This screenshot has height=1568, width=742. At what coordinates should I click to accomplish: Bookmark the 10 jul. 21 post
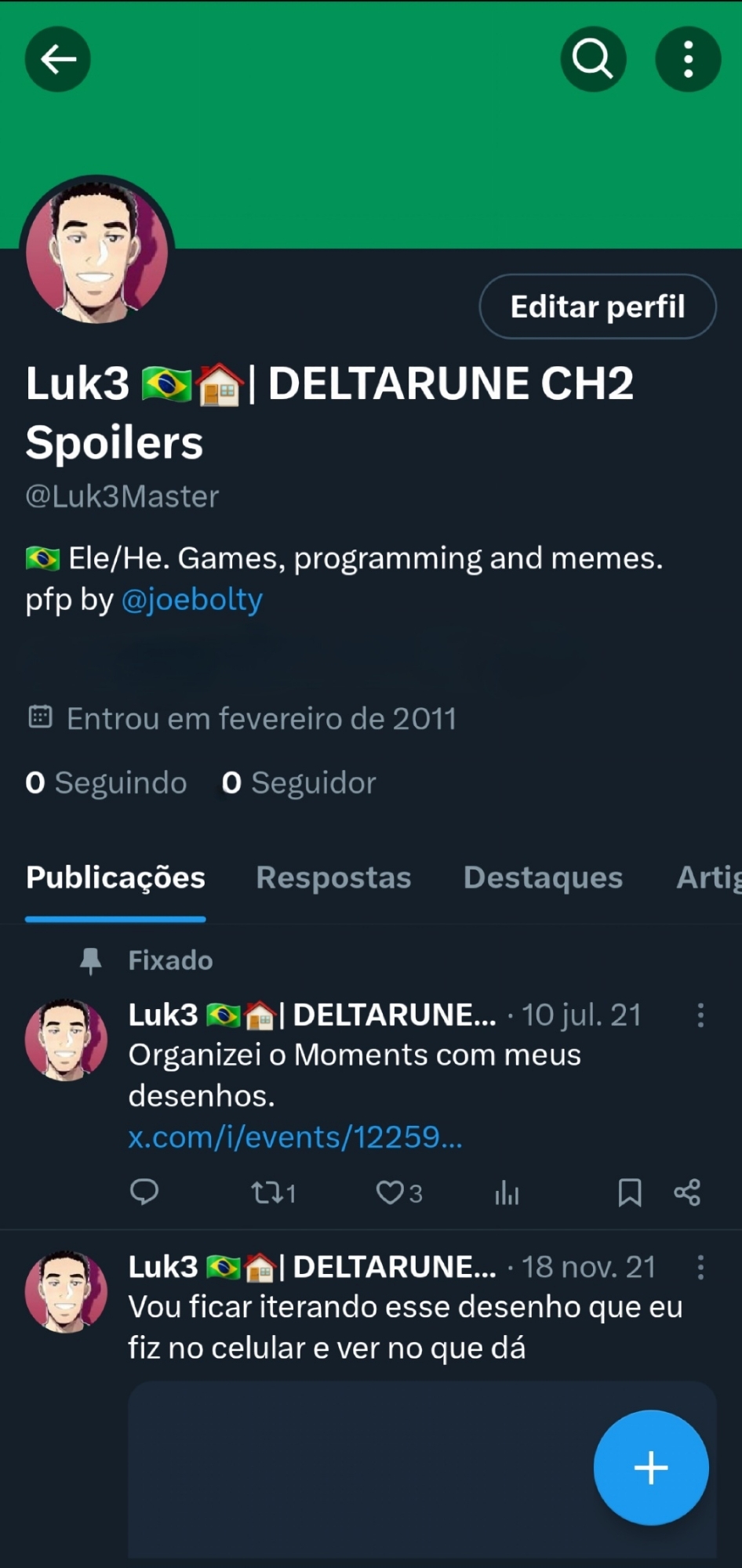[630, 1193]
